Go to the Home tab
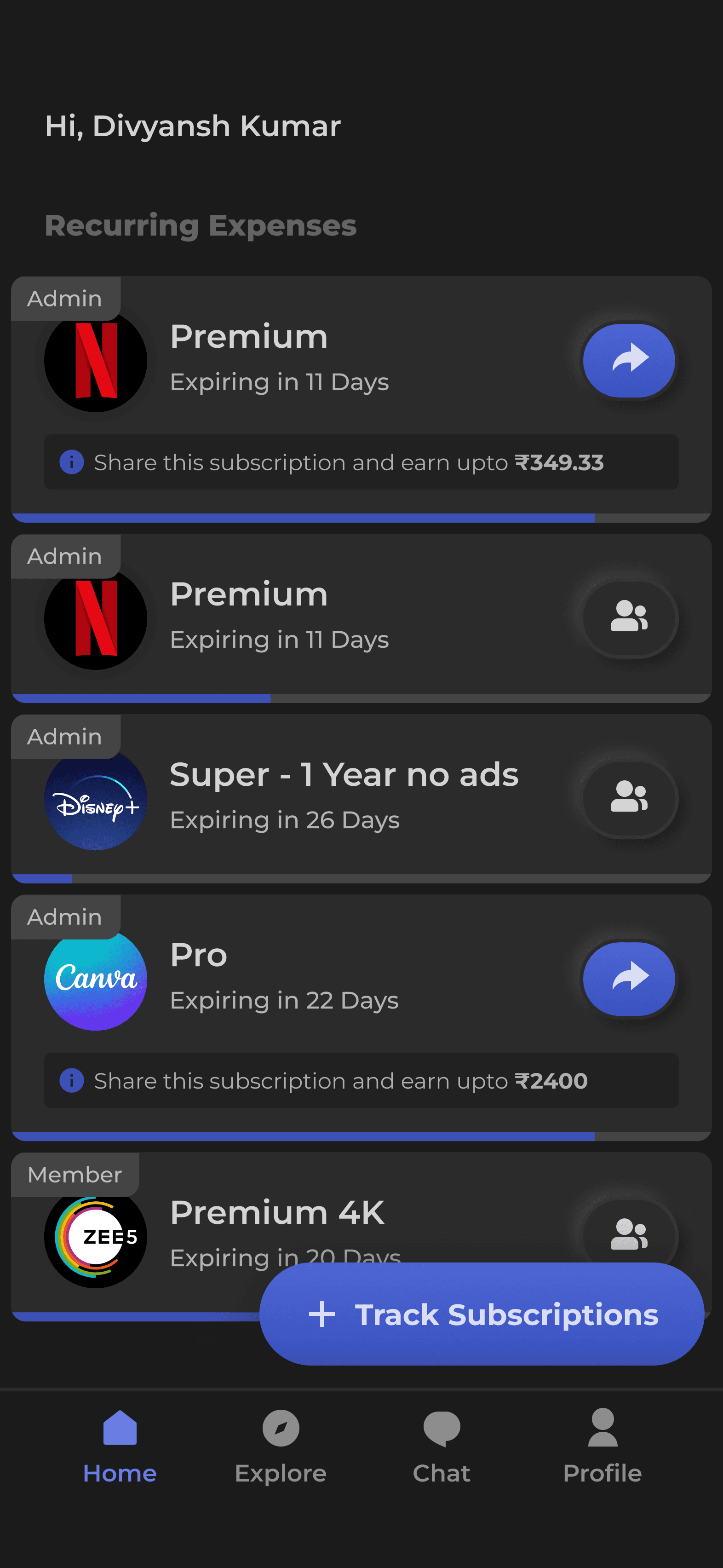The height and width of the screenshot is (1568, 723). [x=120, y=1447]
